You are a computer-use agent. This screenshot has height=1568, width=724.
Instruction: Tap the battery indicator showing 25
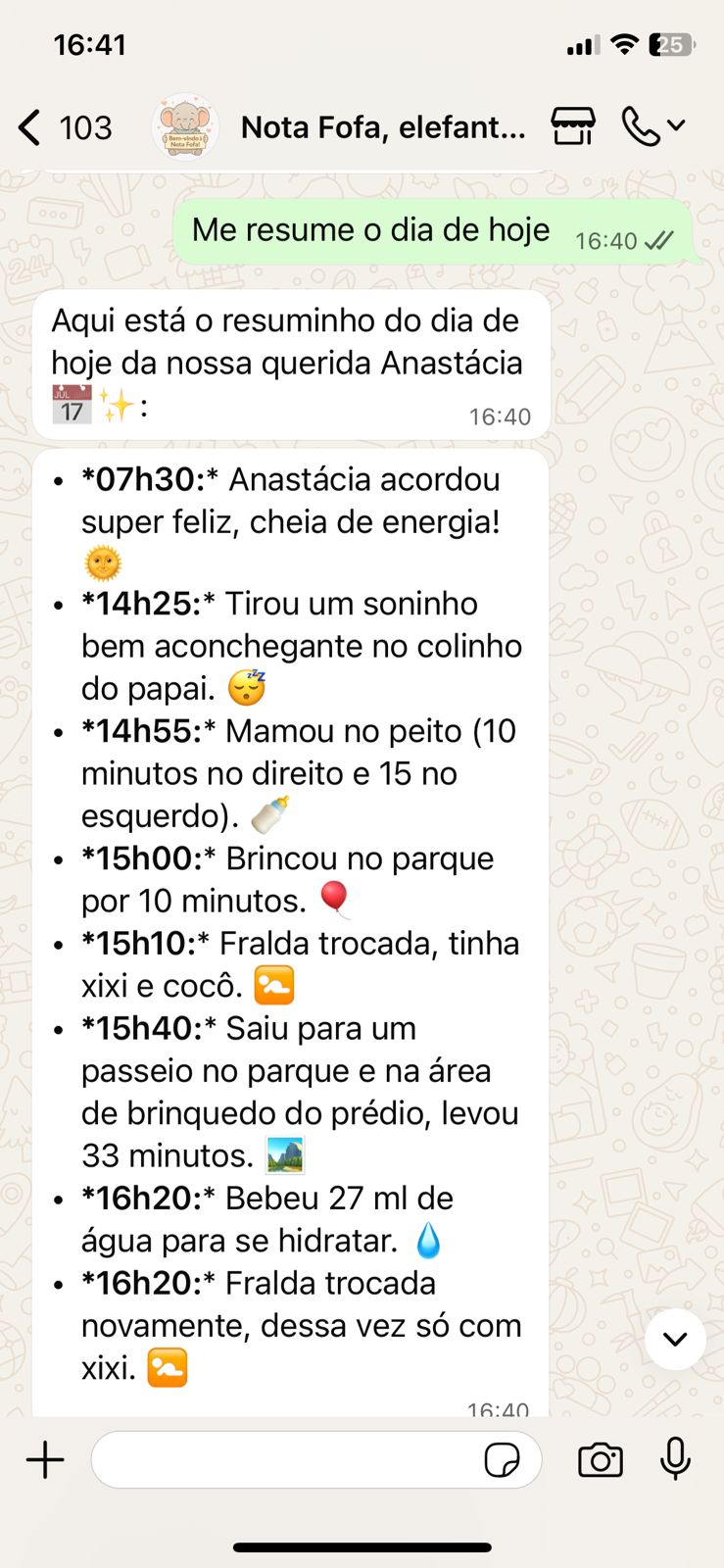tap(670, 42)
